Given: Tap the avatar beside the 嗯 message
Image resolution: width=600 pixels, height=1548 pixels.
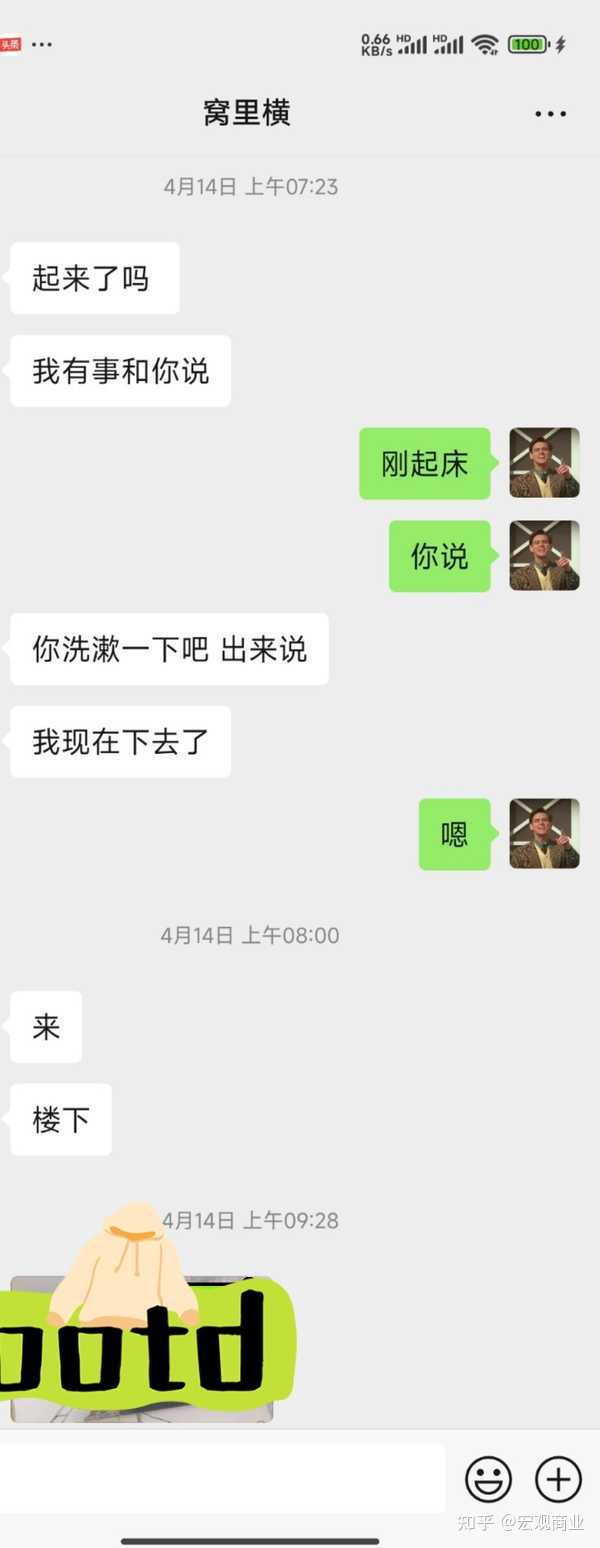Looking at the screenshot, I should tap(544, 833).
